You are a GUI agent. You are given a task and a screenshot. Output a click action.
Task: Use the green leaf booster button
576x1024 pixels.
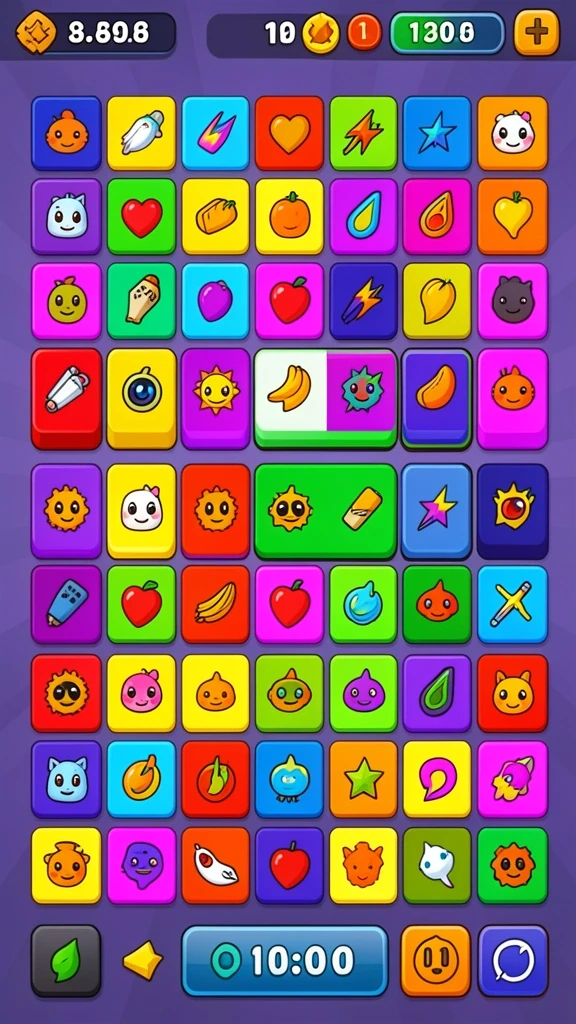click(66, 960)
